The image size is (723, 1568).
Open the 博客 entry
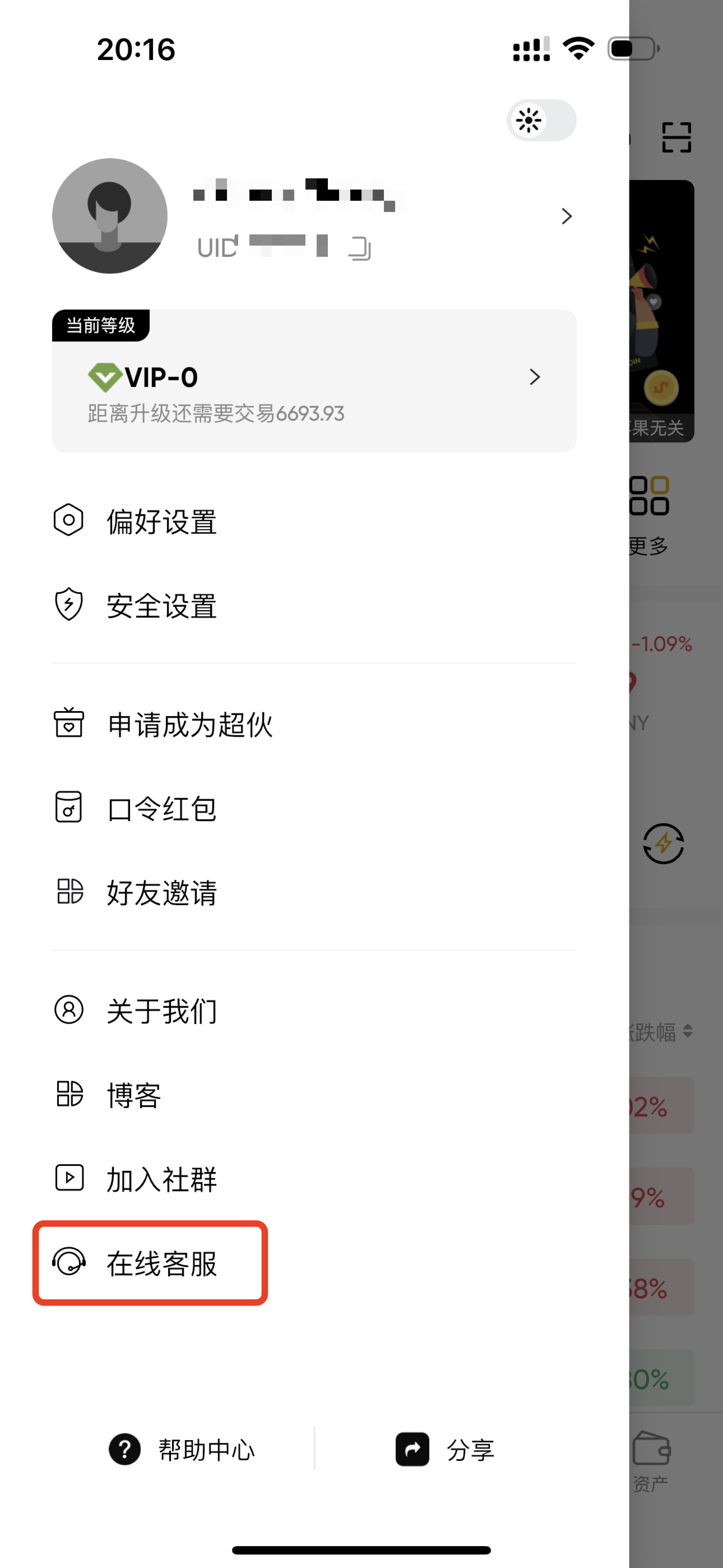[314, 1095]
